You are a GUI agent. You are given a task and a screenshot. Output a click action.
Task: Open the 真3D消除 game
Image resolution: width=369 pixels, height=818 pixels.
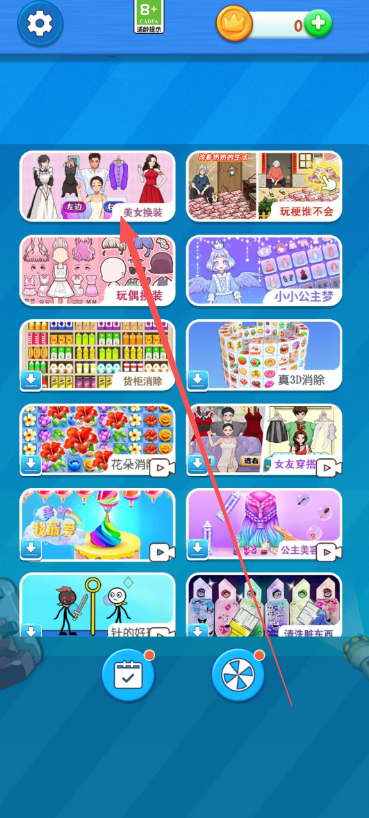(264, 355)
